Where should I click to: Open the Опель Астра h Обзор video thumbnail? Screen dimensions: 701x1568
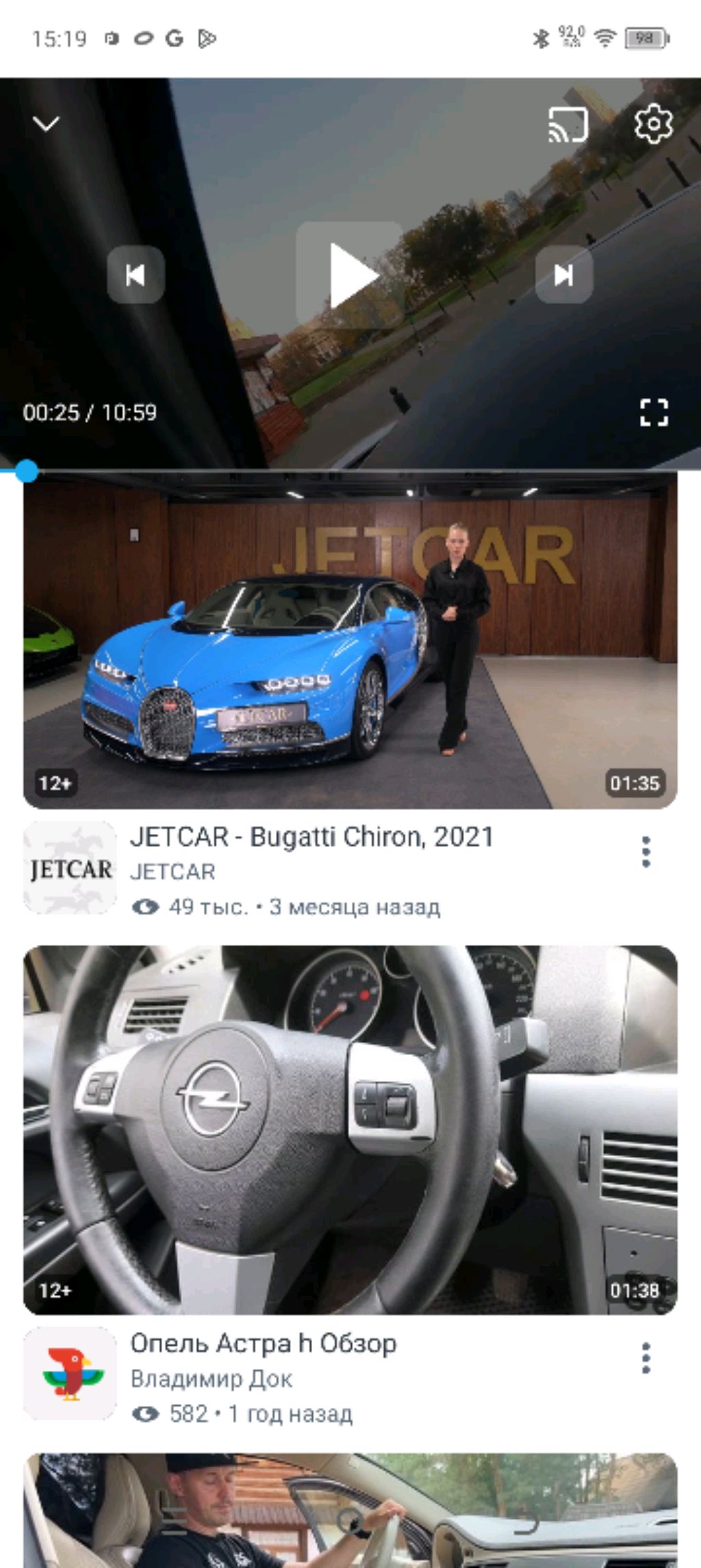350,1129
